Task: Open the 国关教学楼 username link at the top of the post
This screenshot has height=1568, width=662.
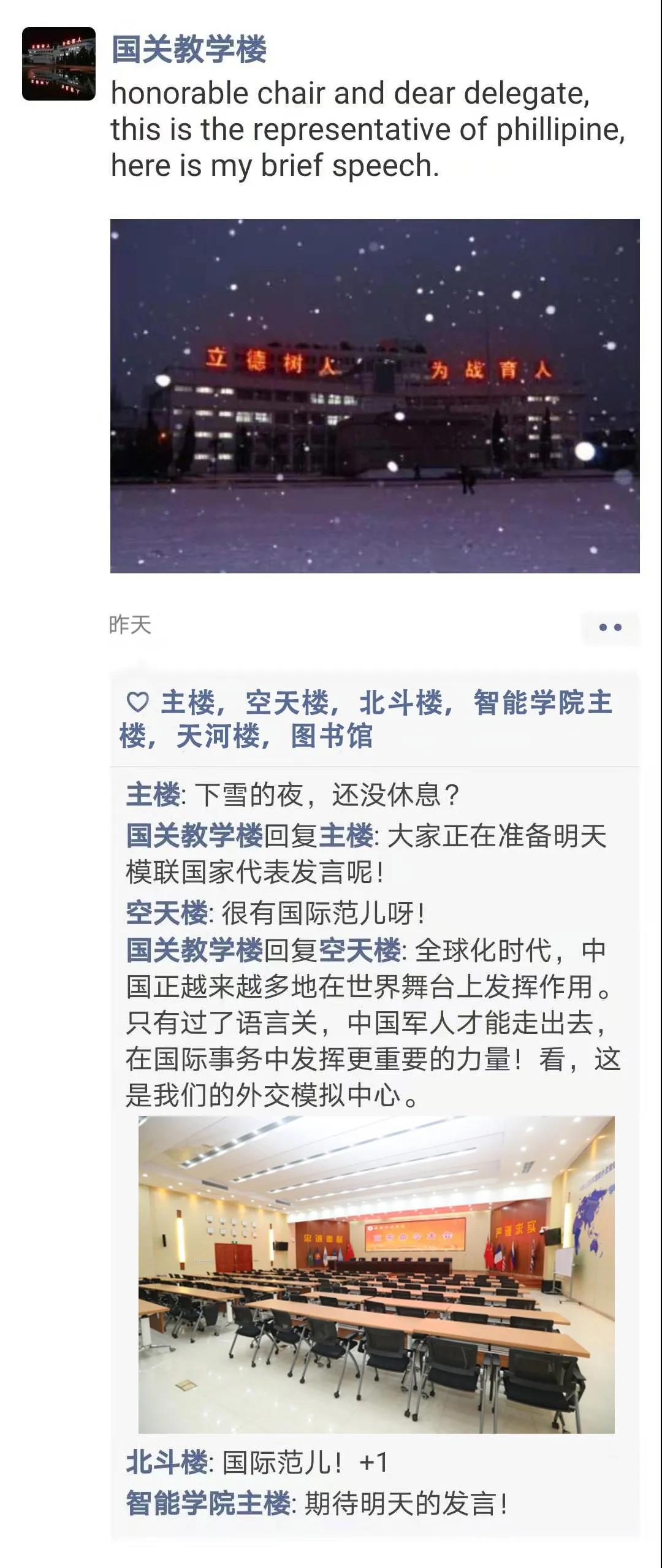Action: (189, 50)
